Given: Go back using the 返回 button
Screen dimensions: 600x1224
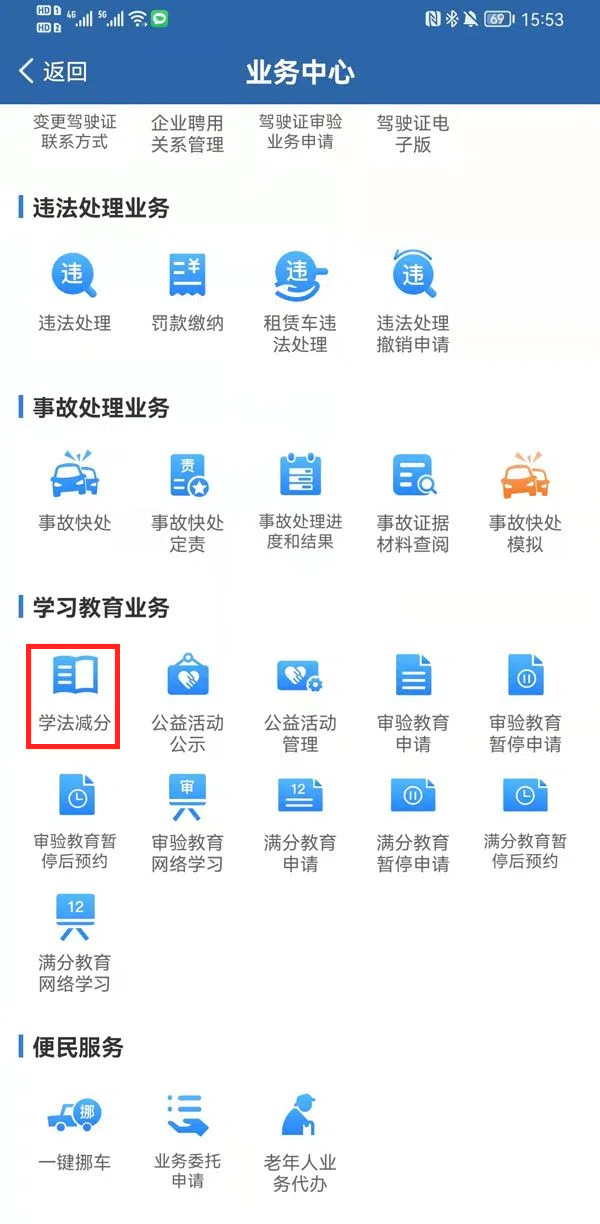Looking at the screenshot, I should [x=53, y=71].
